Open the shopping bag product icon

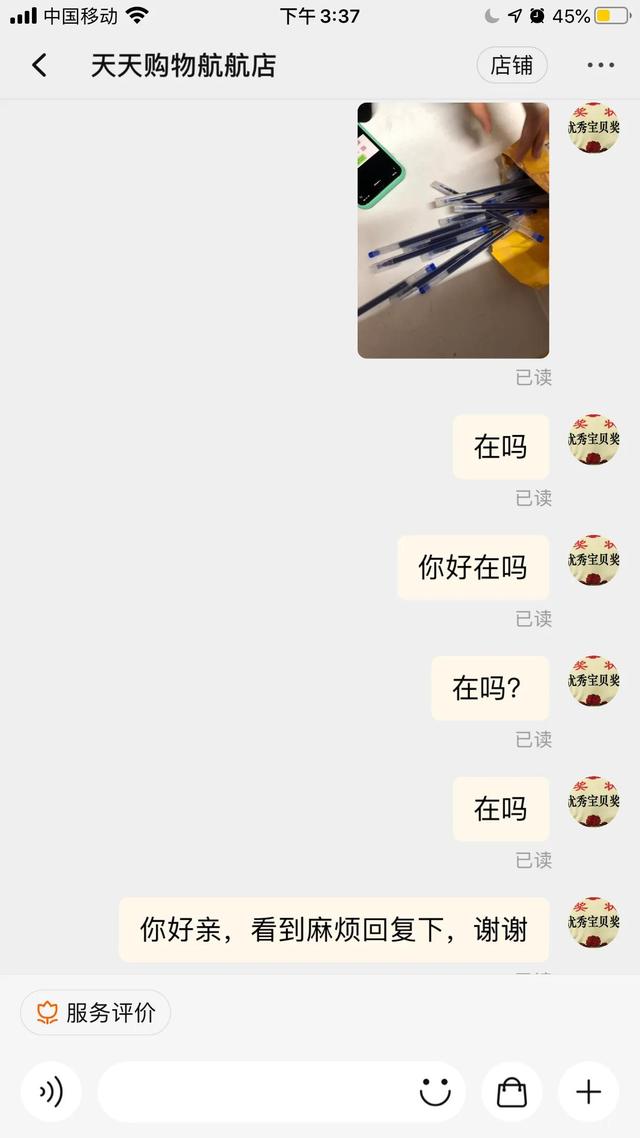[x=512, y=1092]
